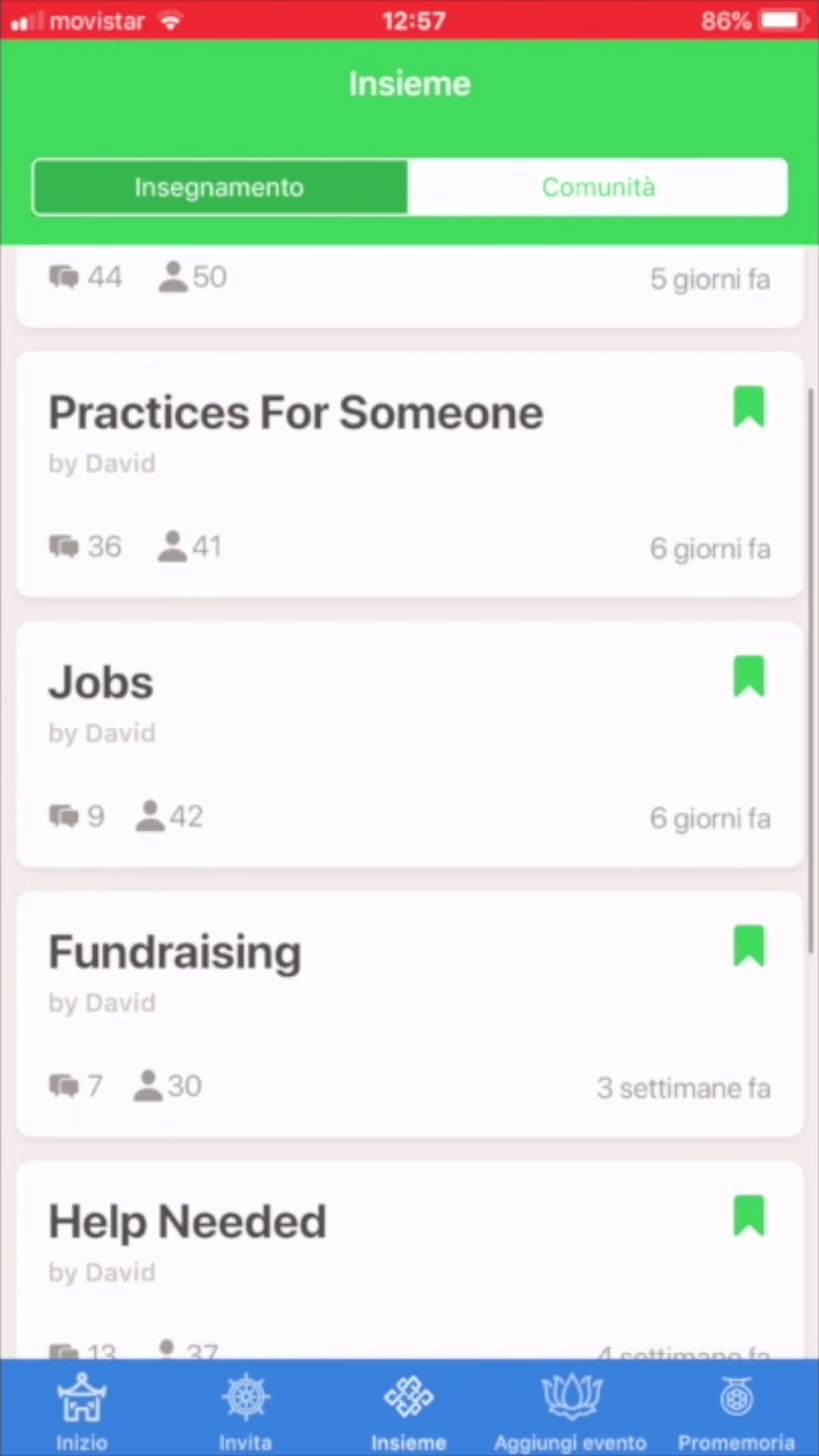Image resolution: width=819 pixels, height=1456 pixels.
Task: Open the Fundraising topic card
Action: coord(409,1014)
